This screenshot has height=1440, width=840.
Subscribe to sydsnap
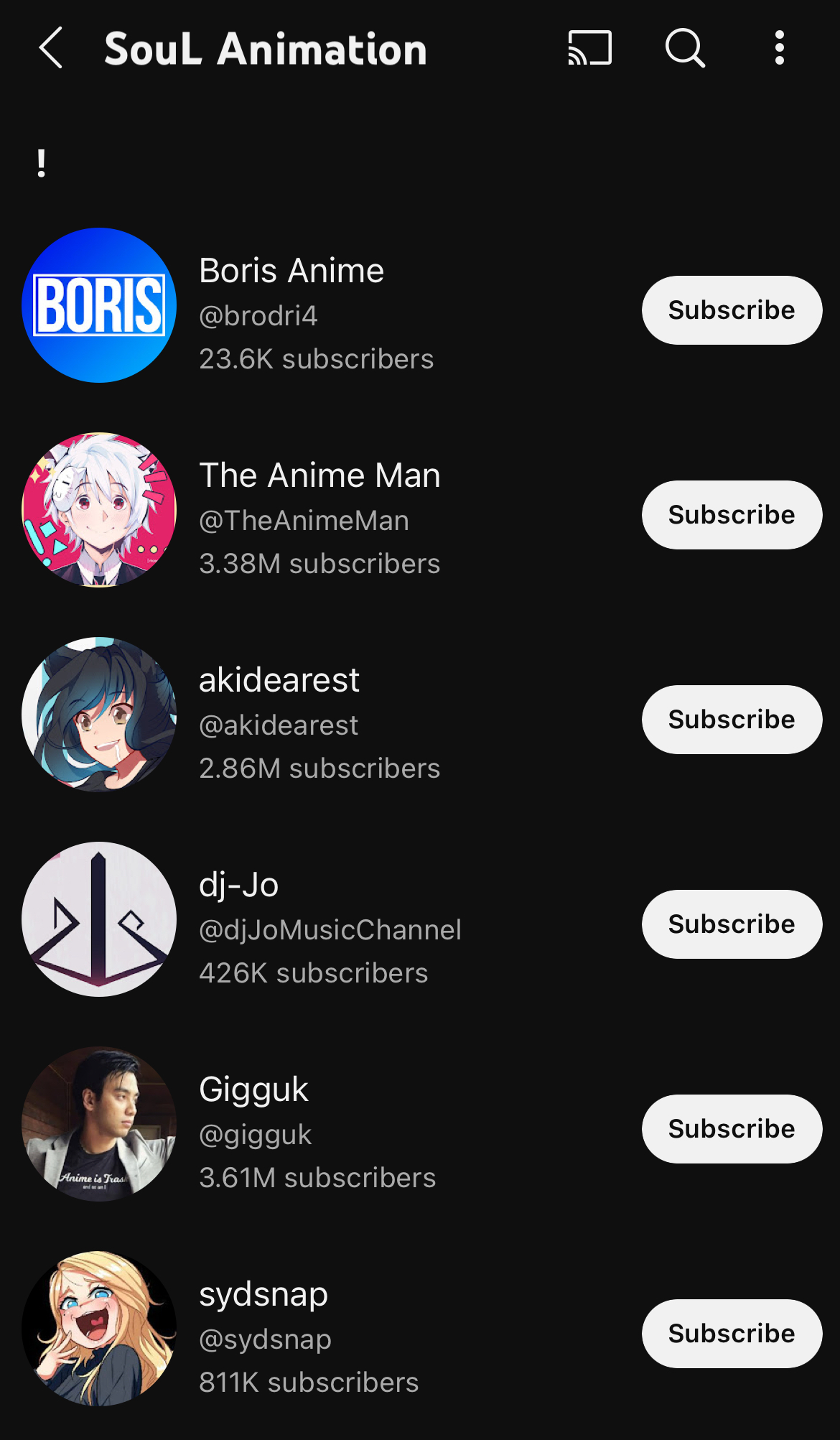click(x=732, y=1334)
